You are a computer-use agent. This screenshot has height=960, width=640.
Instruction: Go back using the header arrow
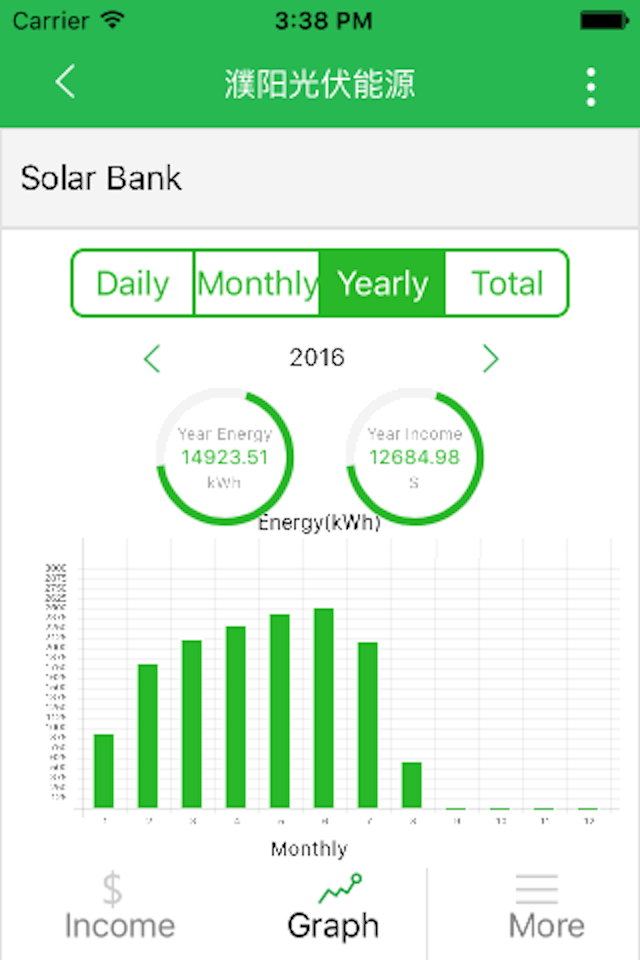click(65, 82)
